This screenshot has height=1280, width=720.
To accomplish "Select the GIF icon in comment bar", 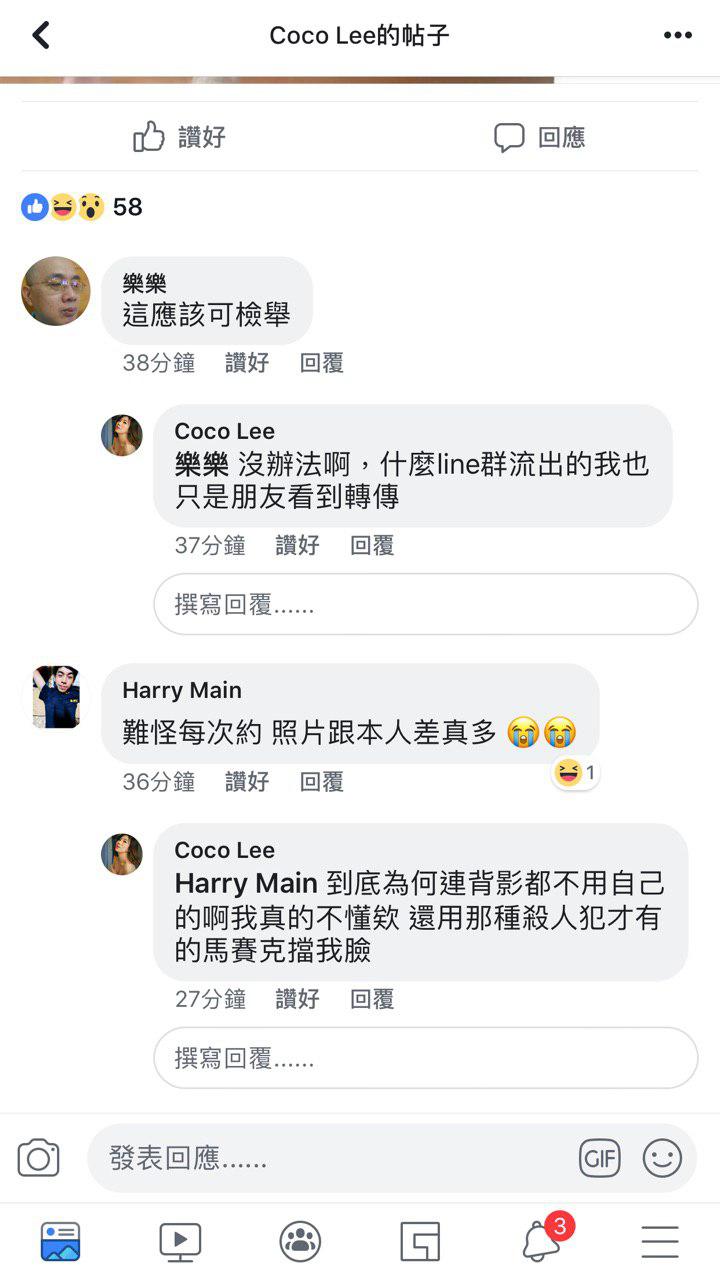I will pyautogui.click(x=600, y=1157).
